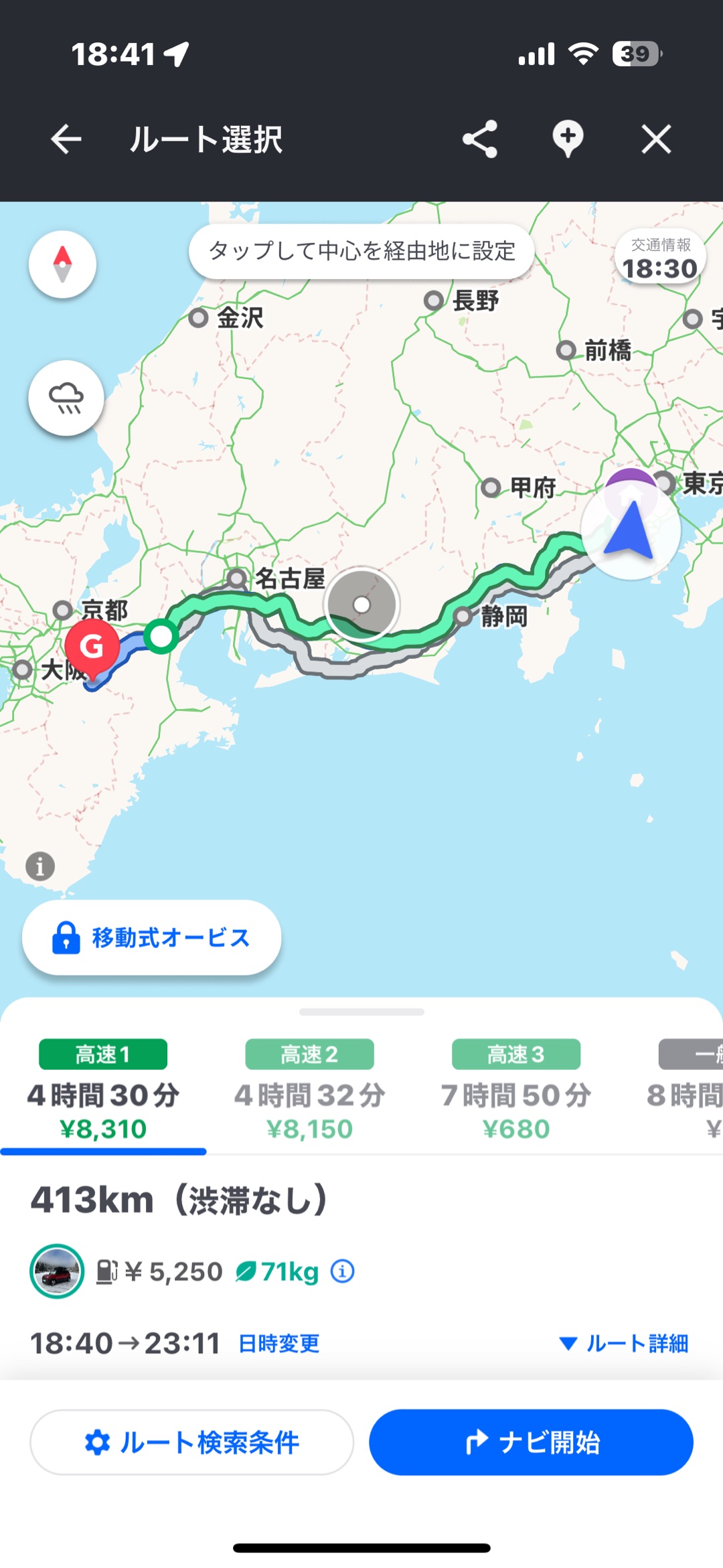Viewport: 723px width, 1568px height.
Task: Tap the vehicle photo icon
Action: [x=57, y=1271]
